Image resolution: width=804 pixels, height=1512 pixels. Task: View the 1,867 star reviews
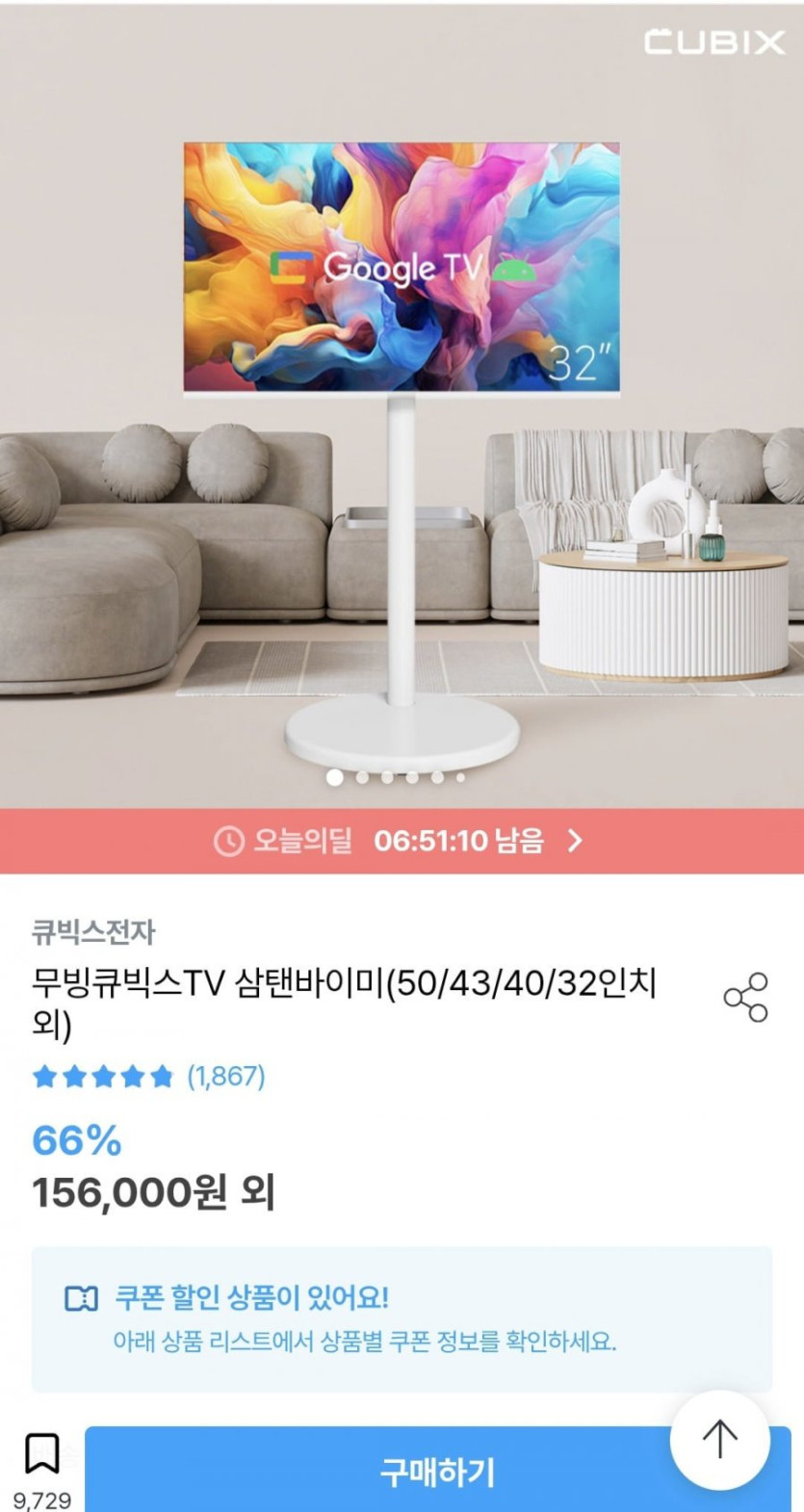(x=149, y=1076)
